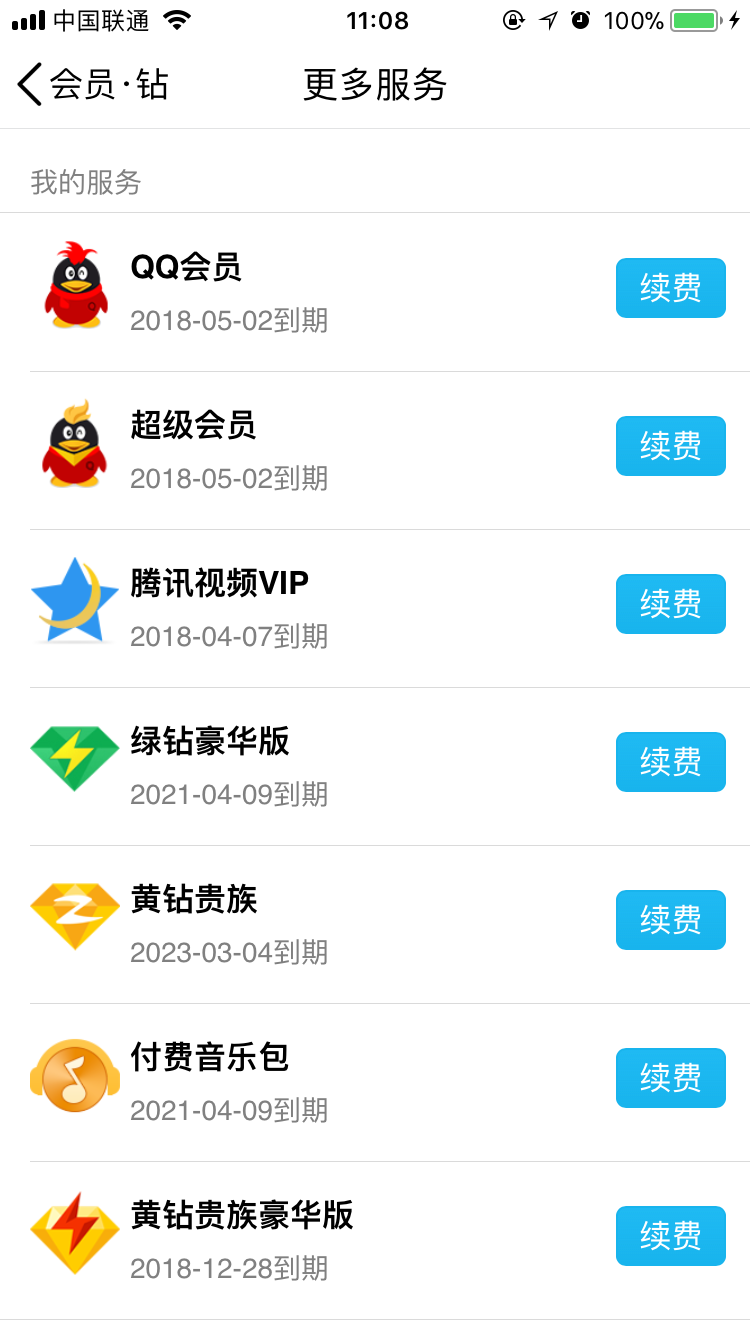Tap 续费 for 付费音乐包
750x1334 pixels.
tap(670, 1078)
